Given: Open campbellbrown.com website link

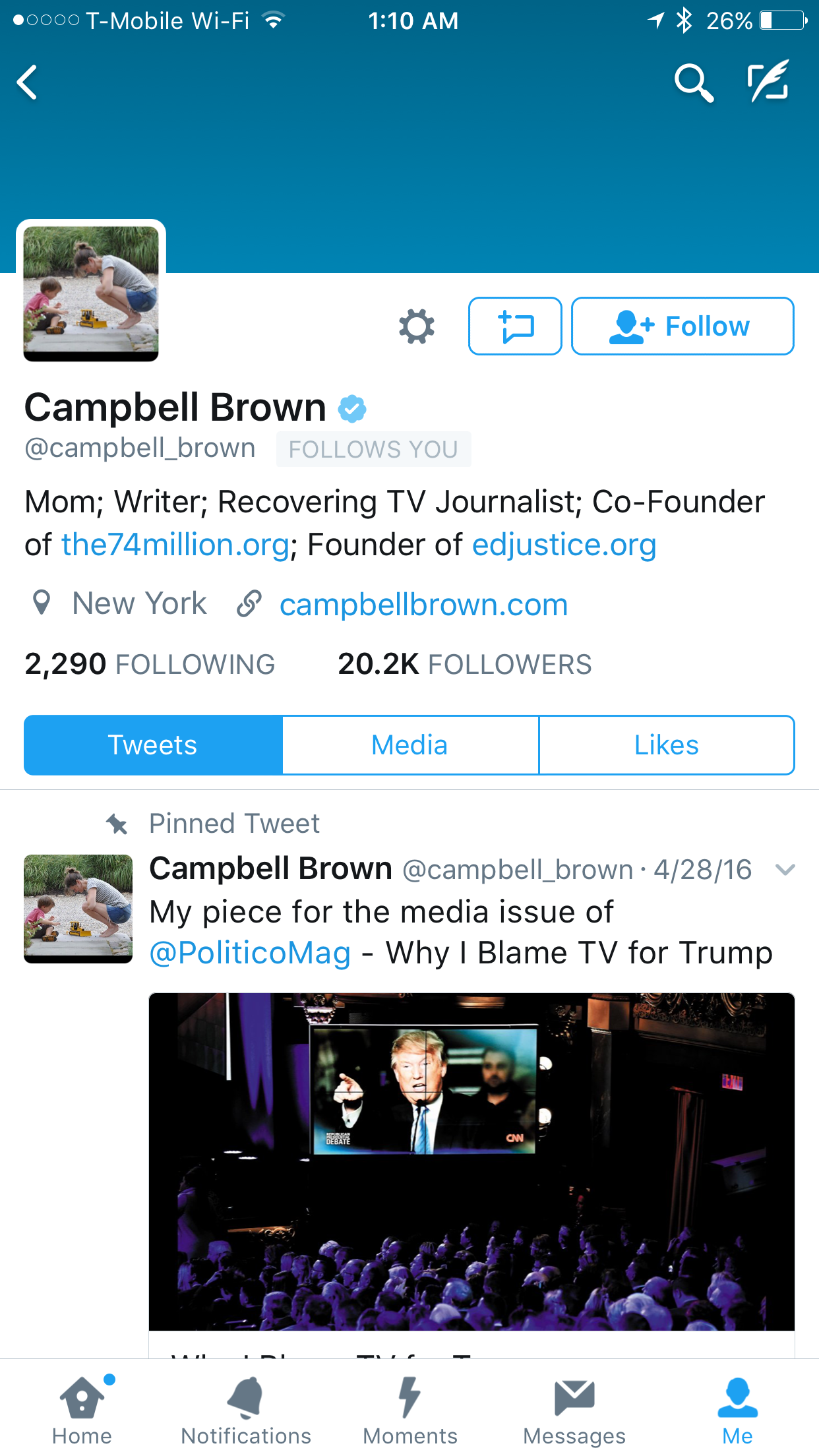Looking at the screenshot, I should 423,605.
